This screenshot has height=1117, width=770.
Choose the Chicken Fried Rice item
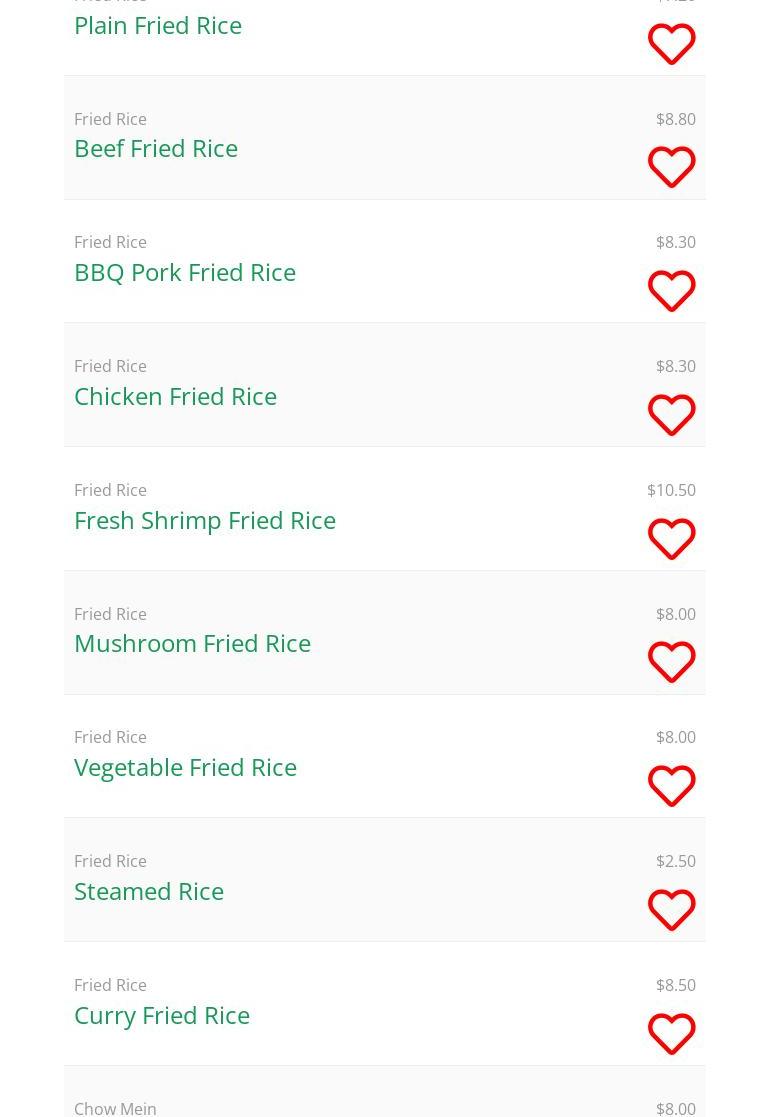[x=175, y=396]
